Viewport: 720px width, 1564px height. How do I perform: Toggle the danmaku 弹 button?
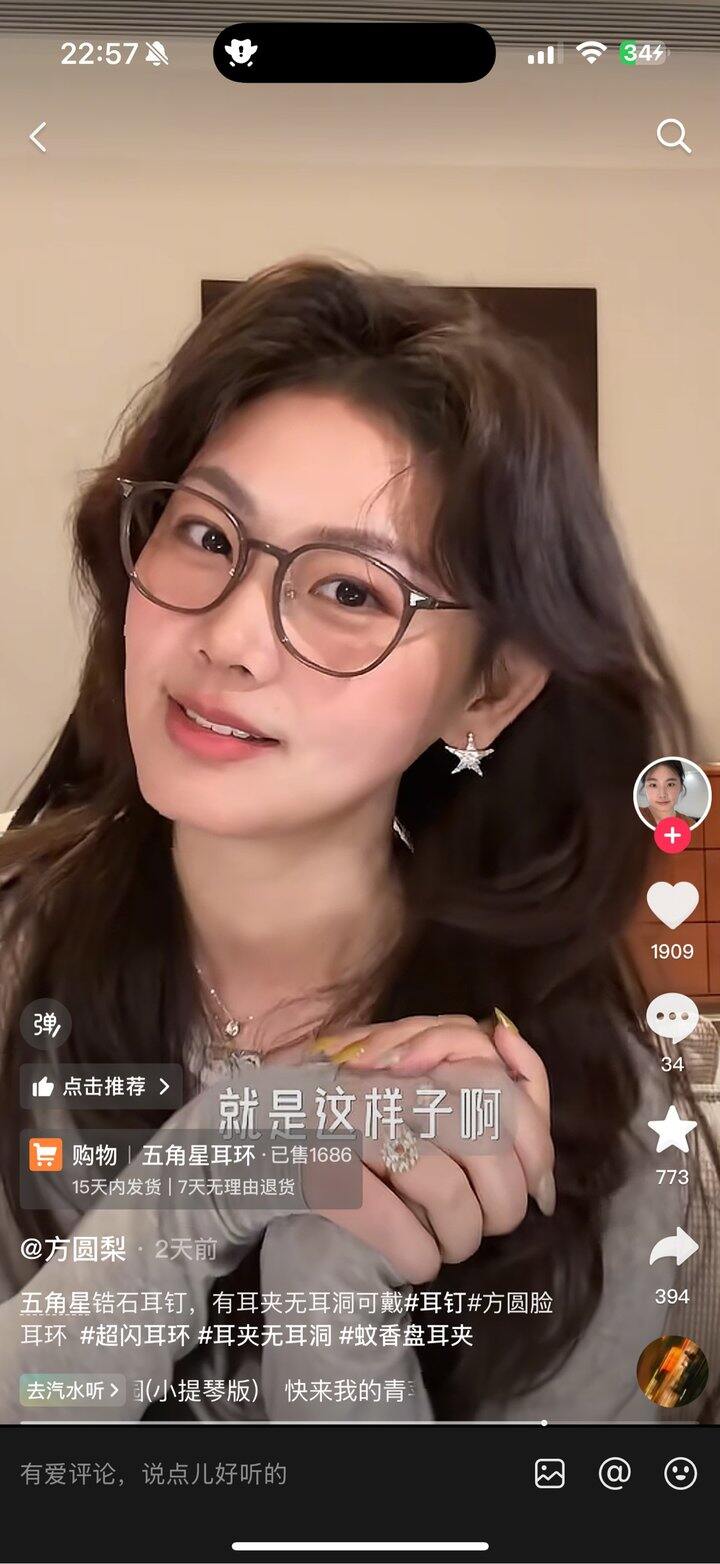[46, 1025]
